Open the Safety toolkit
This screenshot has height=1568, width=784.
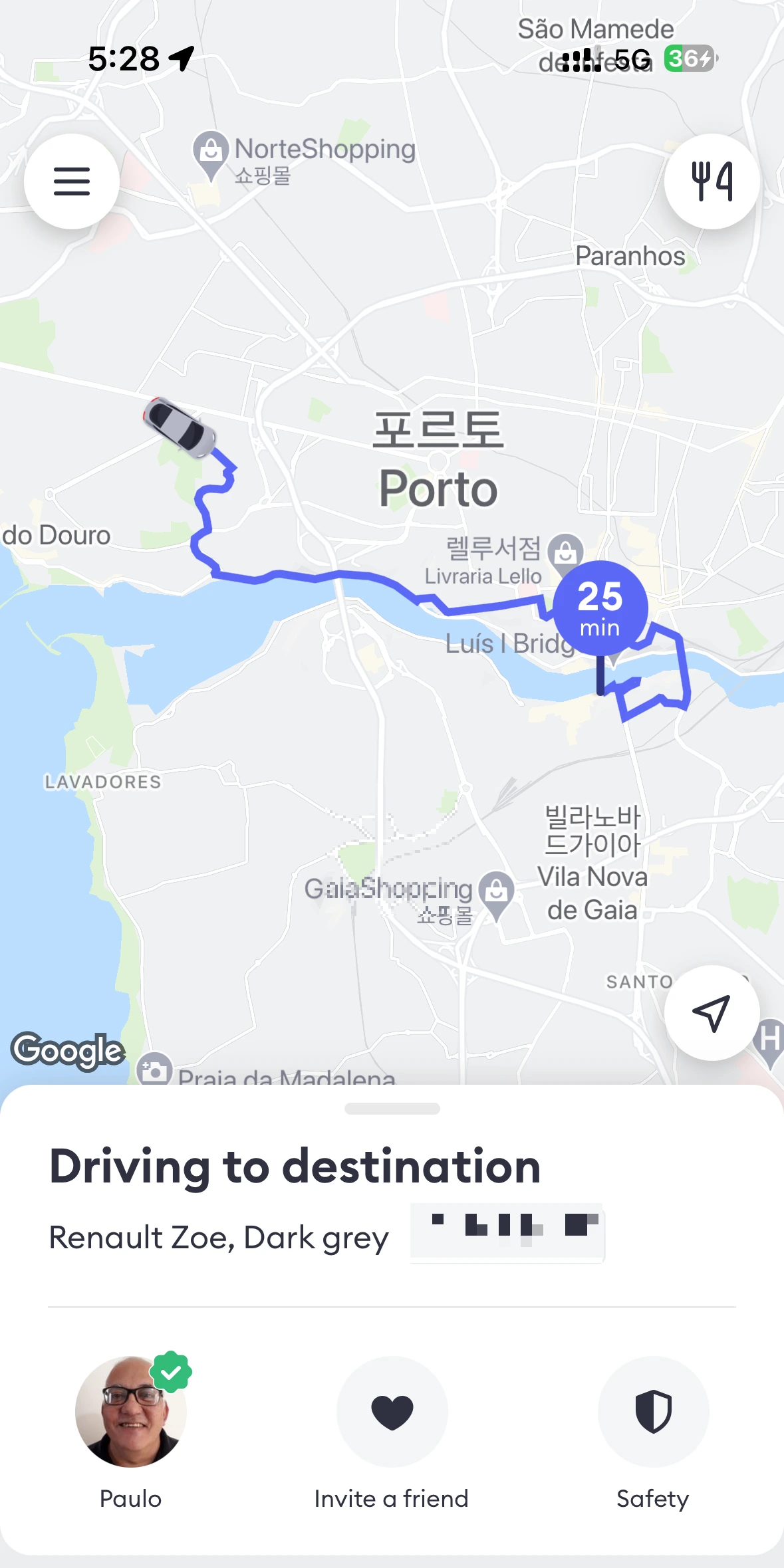click(x=653, y=1411)
